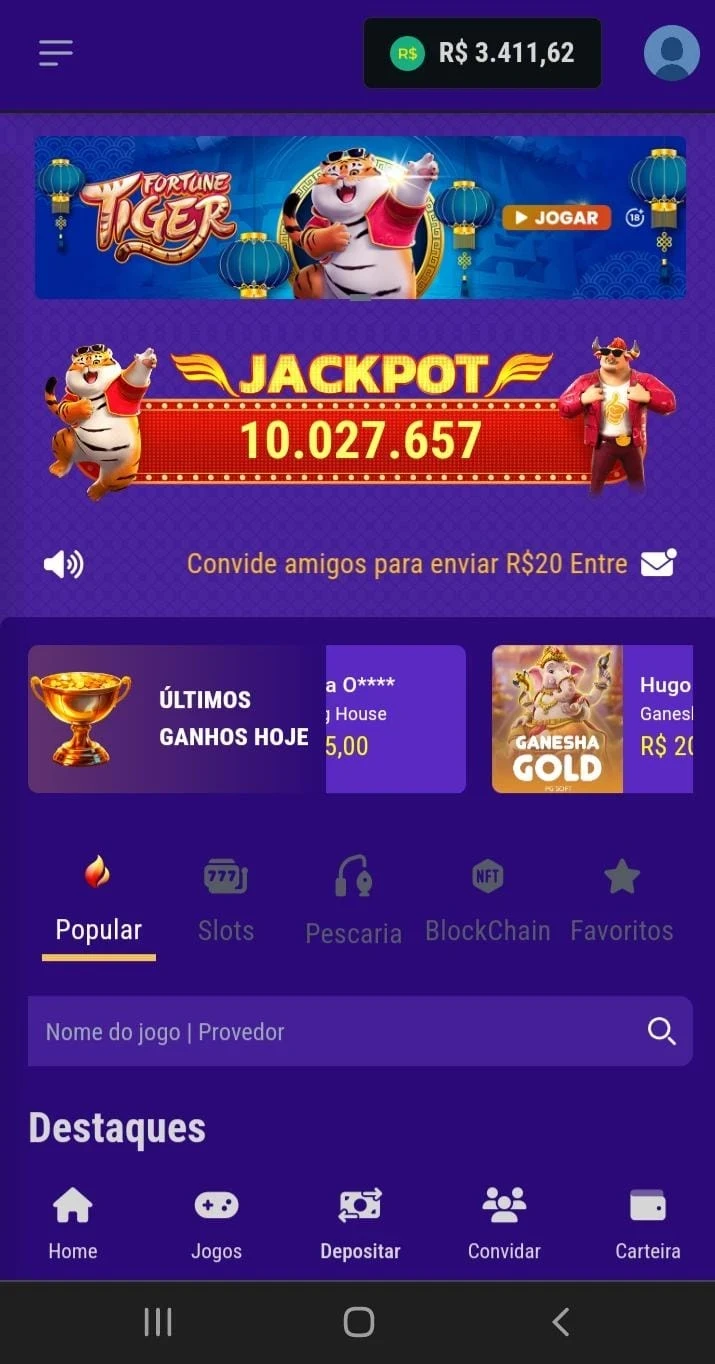This screenshot has width=715, height=1364.
Task: Open the profile avatar
Action: 671,53
